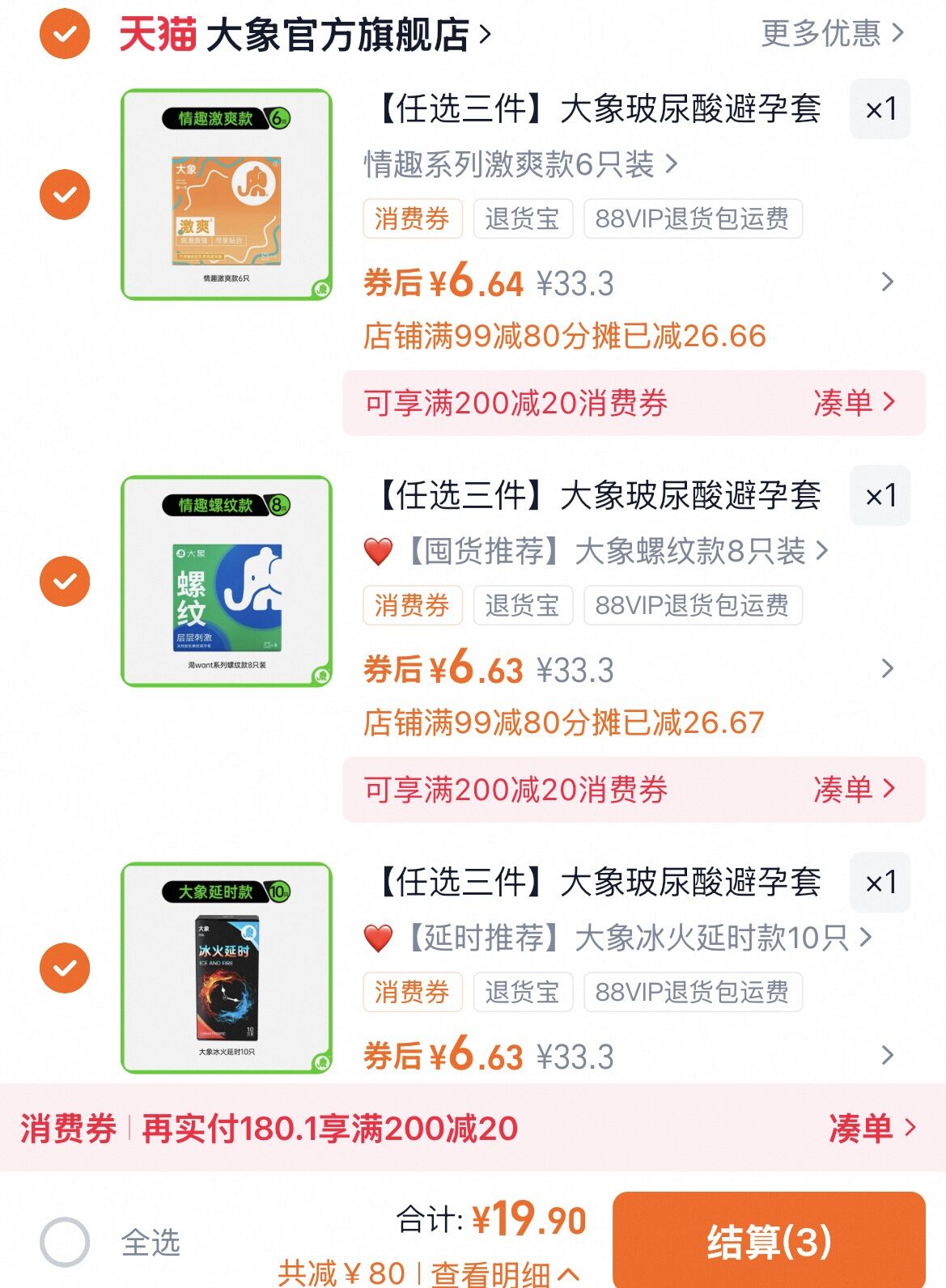Image resolution: width=946 pixels, height=1288 pixels.
Task: Click the ×1 quantity of the first product
Action: 880,111
